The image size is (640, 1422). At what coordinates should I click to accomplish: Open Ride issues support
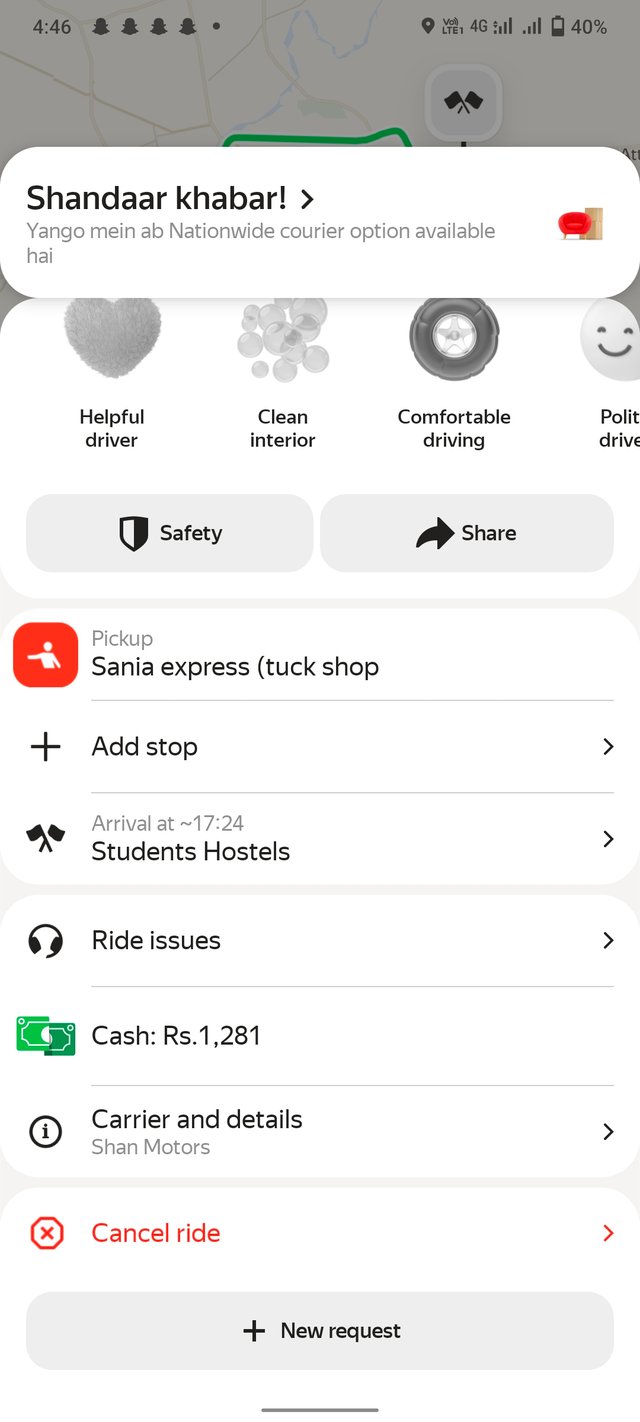(320, 940)
